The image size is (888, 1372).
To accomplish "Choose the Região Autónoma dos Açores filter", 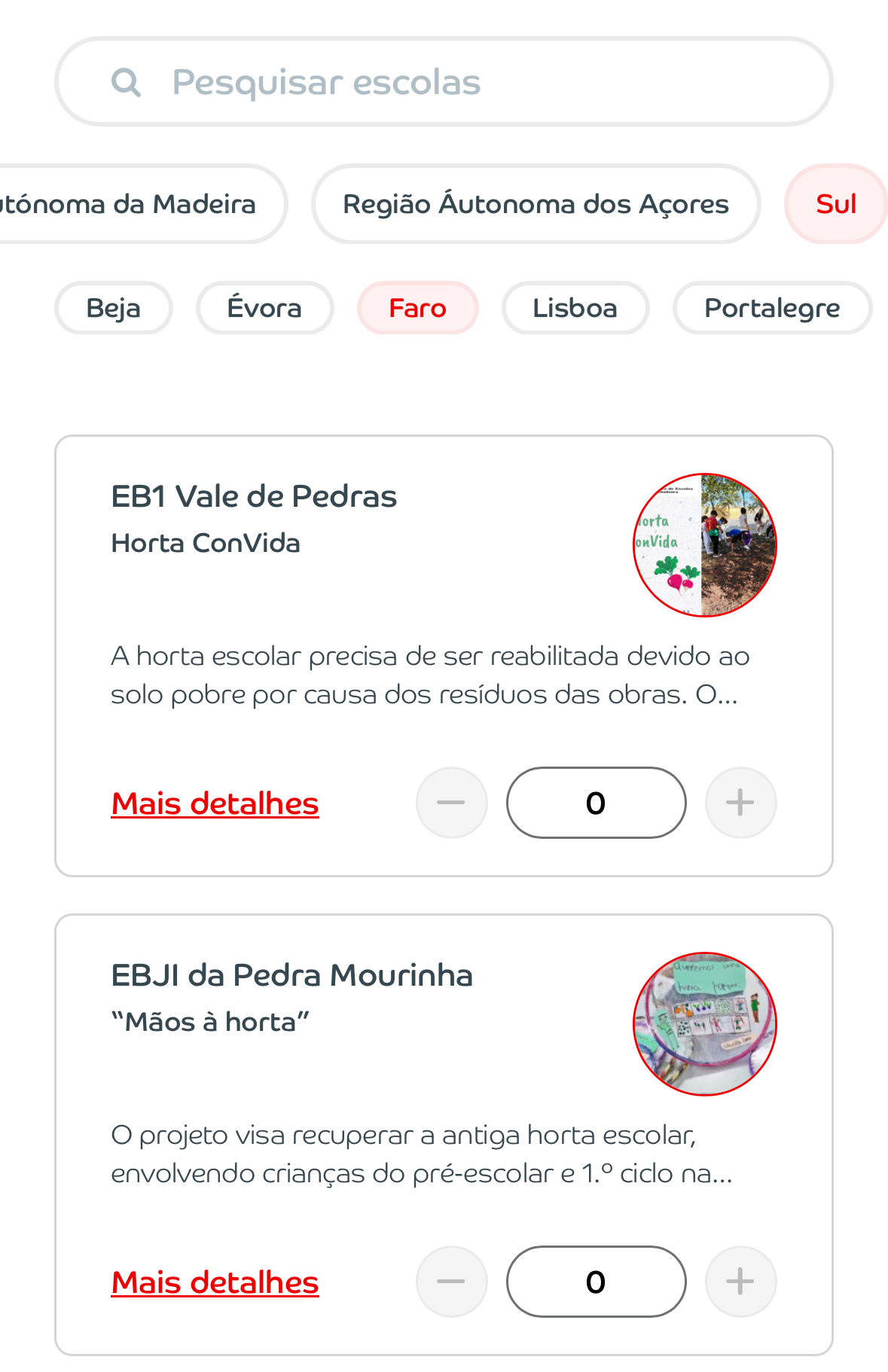I will click(x=536, y=204).
